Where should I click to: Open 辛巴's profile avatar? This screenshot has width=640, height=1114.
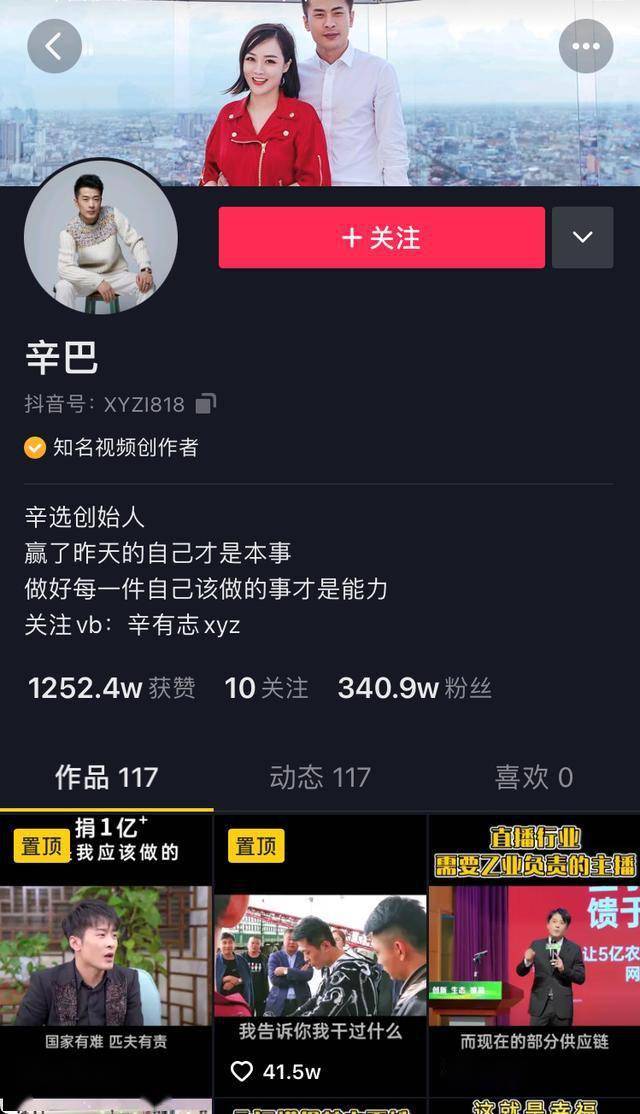[x=101, y=237]
